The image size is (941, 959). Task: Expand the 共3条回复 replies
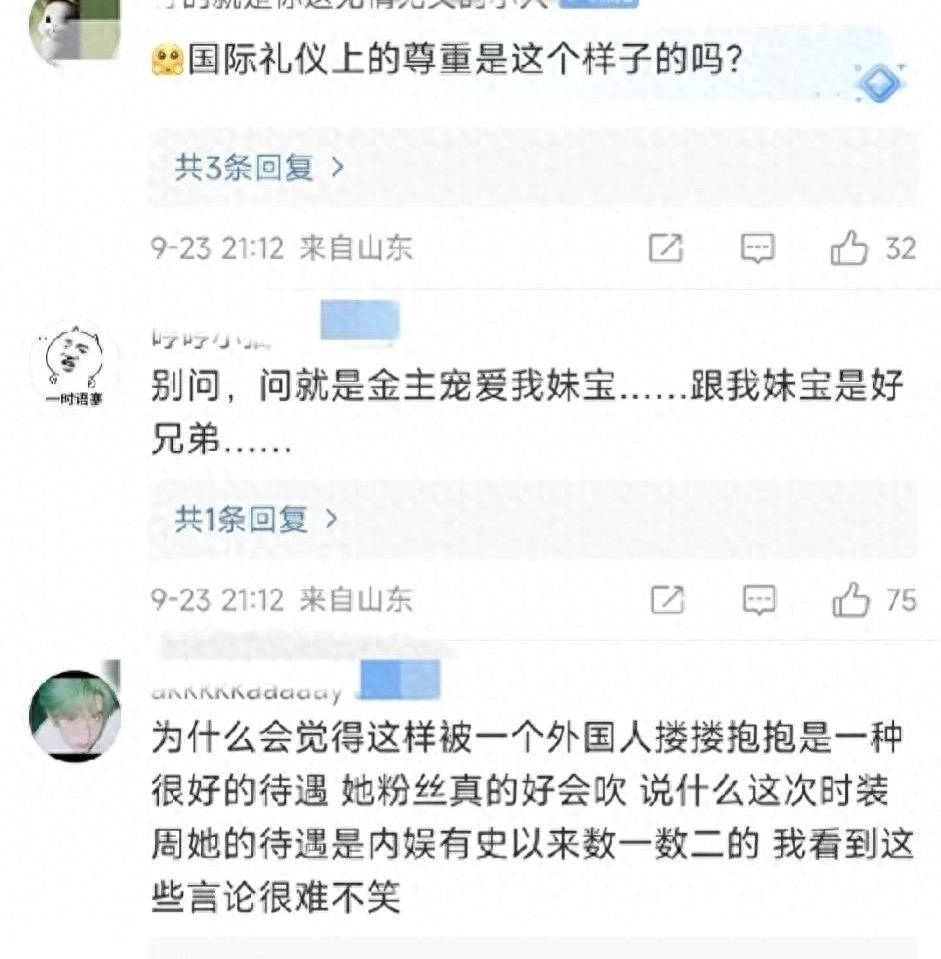[258, 167]
